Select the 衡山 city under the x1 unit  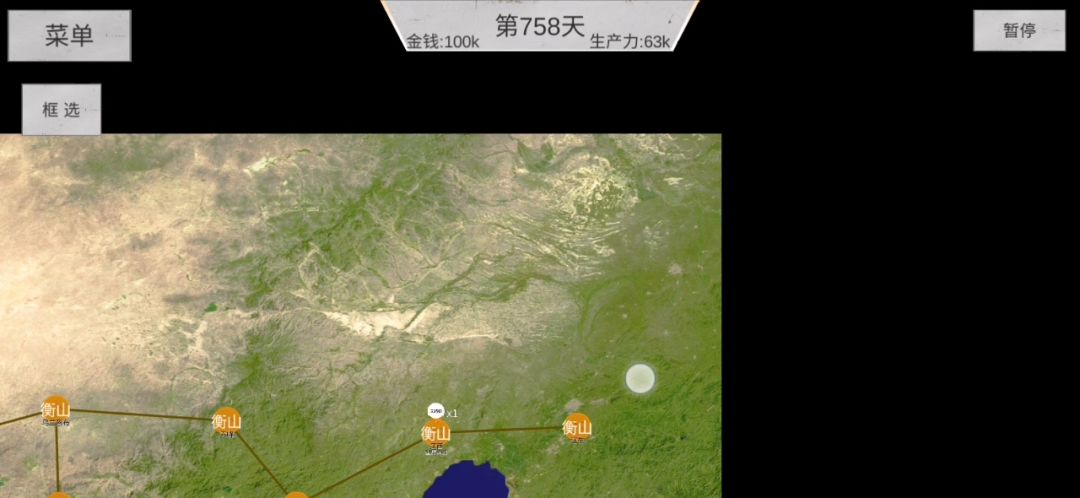[436, 434]
